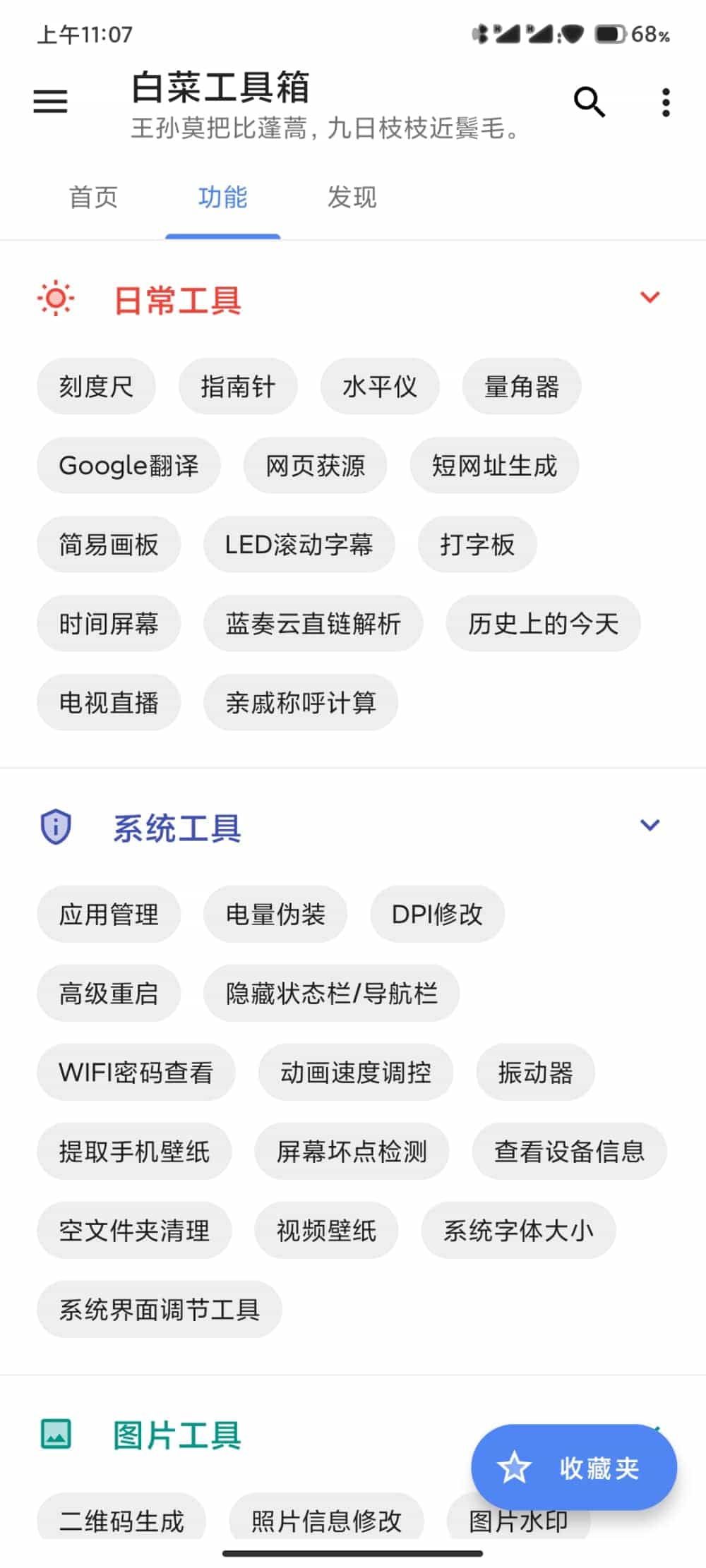Switch to the 发现 tab
The image size is (706, 1568).
coord(352,197)
